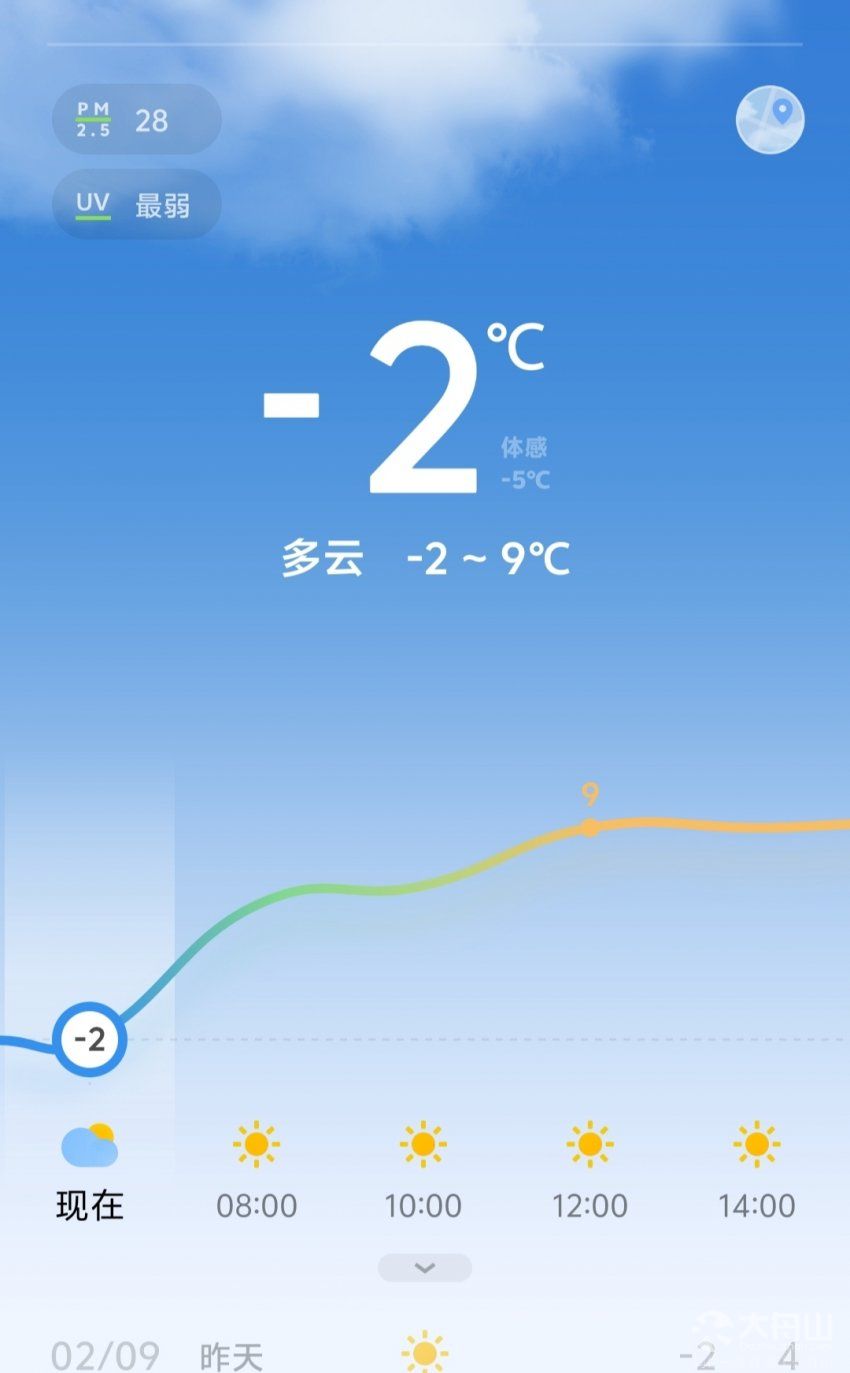Viewport: 850px width, 1373px height.
Task: Open the PM2.5 air quality chip
Action: tap(136, 121)
